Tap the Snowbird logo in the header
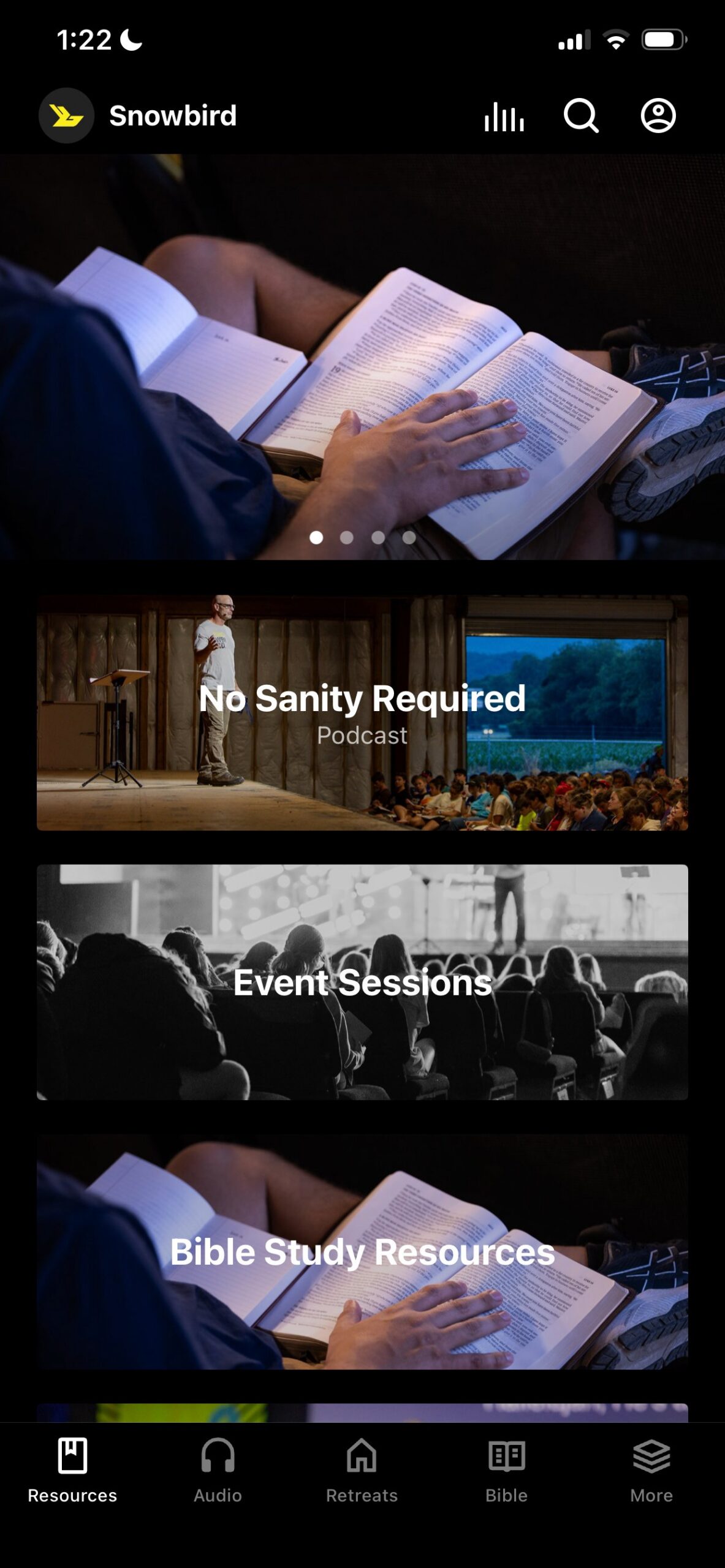Viewport: 725px width, 1568px height. [66, 116]
